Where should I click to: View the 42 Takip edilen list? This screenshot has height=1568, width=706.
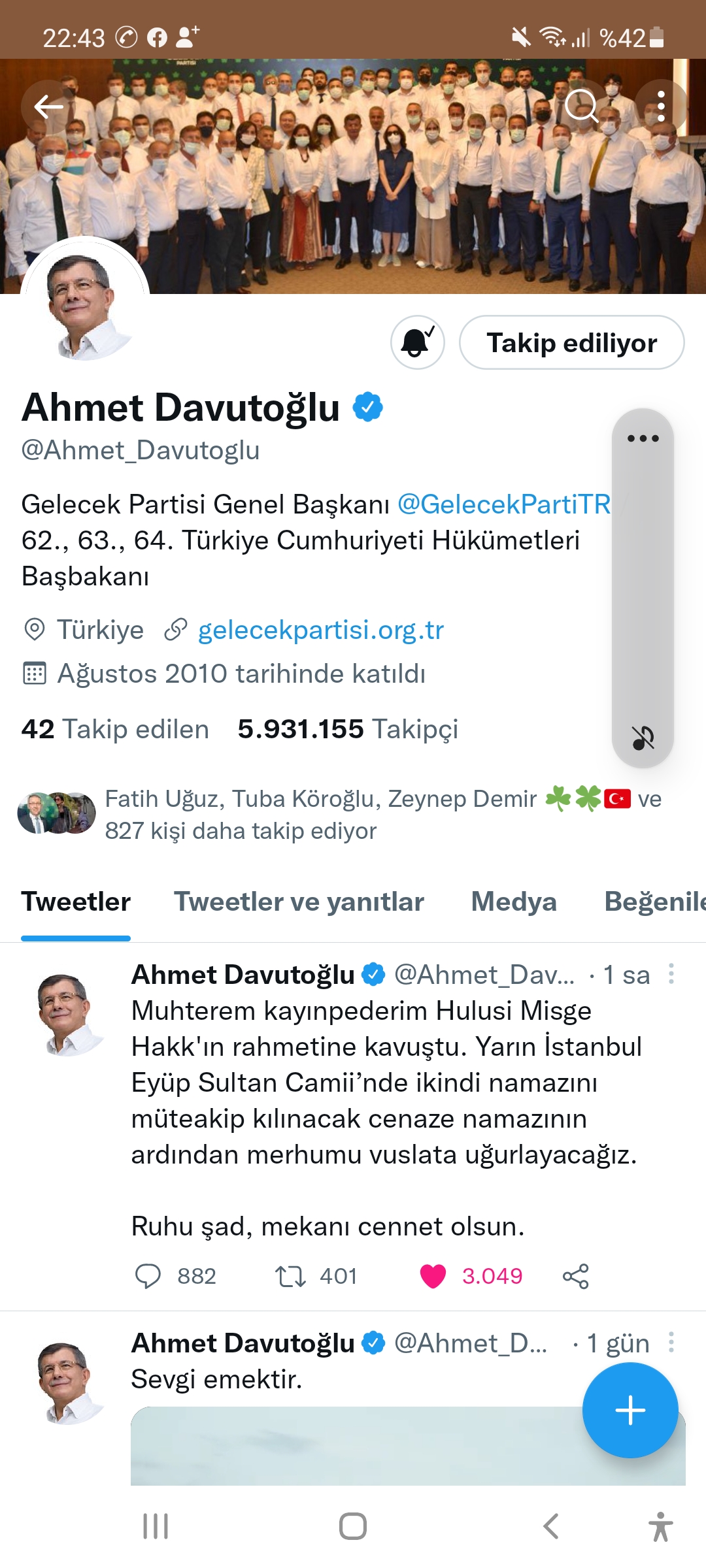coord(115,729)
